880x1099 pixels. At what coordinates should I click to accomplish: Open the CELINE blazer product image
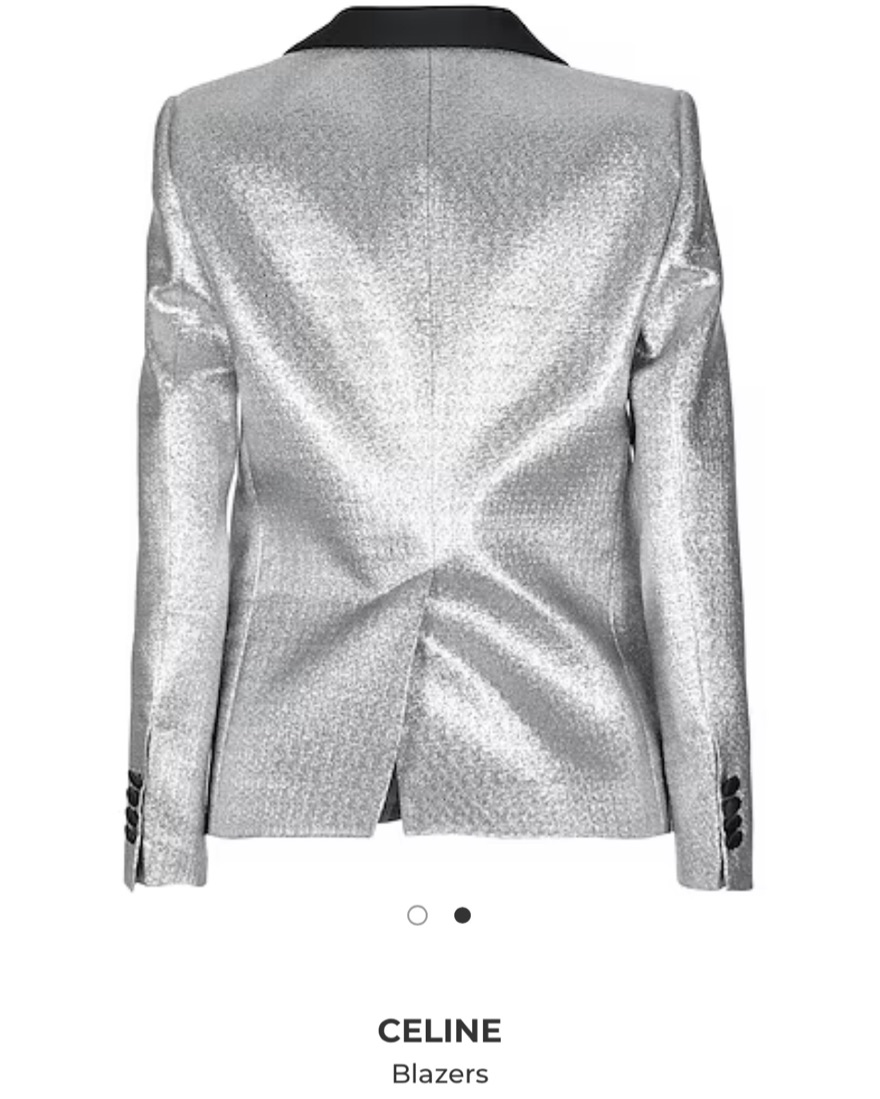pos(440,450)
